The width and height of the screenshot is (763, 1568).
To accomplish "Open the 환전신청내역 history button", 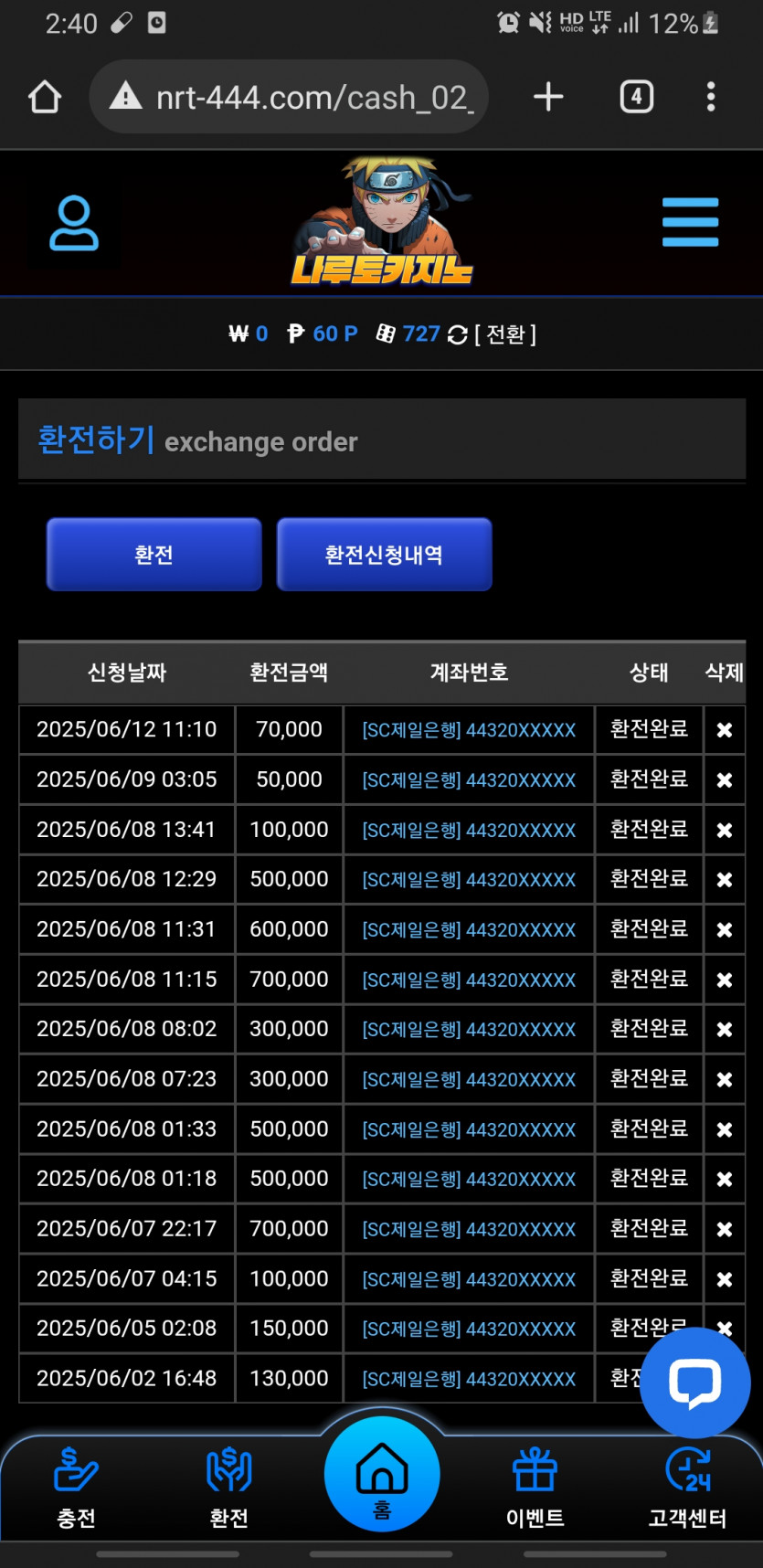I will coord(385,555).
